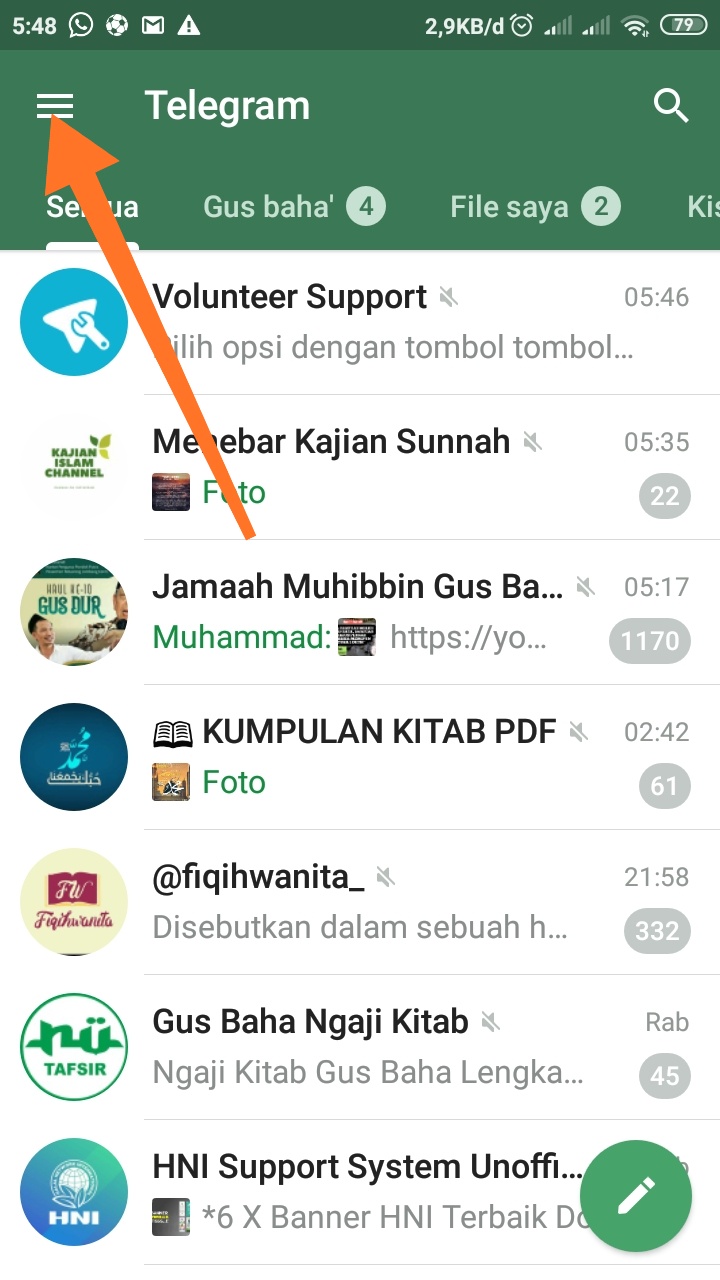Open the hamburger navigation menu

(55, 106)
